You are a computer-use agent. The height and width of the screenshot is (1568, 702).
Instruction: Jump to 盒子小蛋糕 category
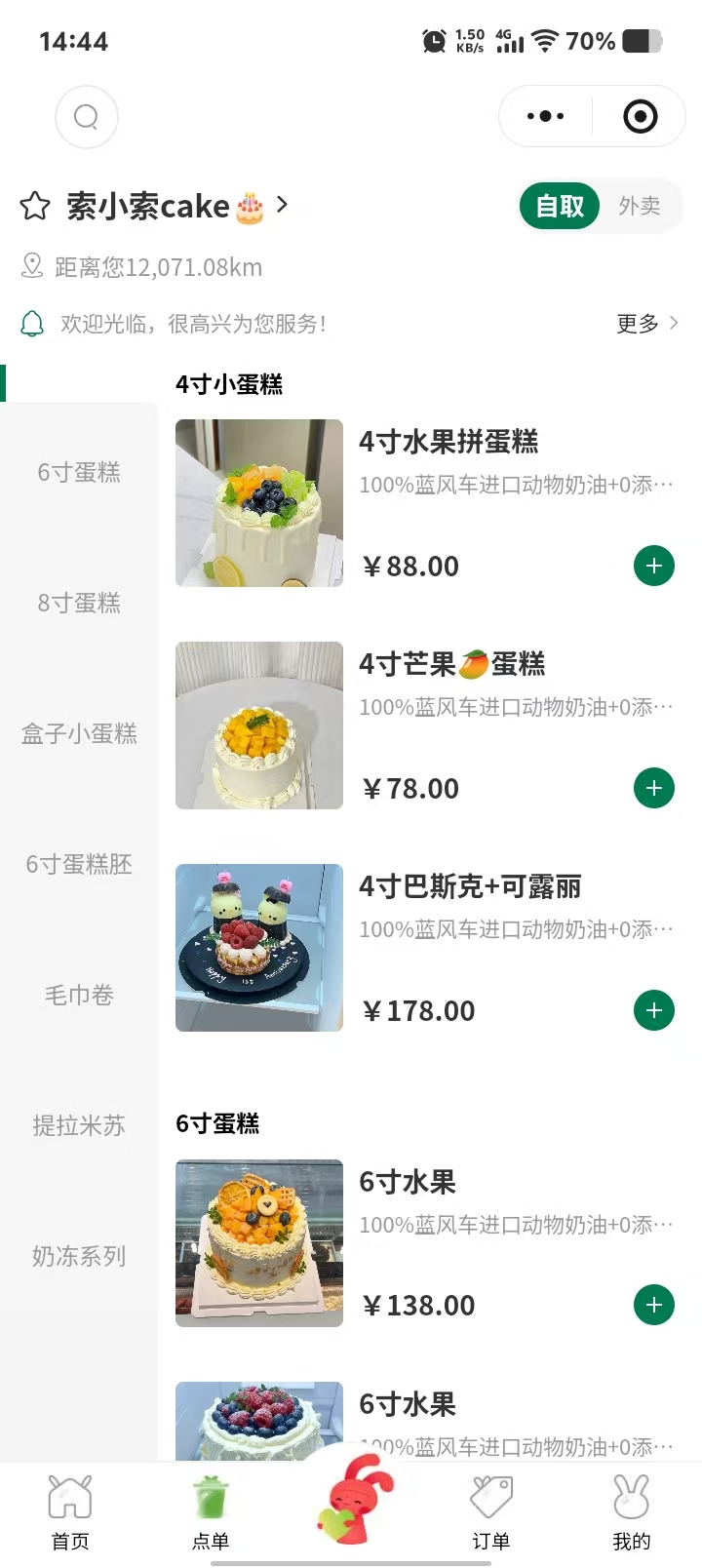click(x=79, y=733)
